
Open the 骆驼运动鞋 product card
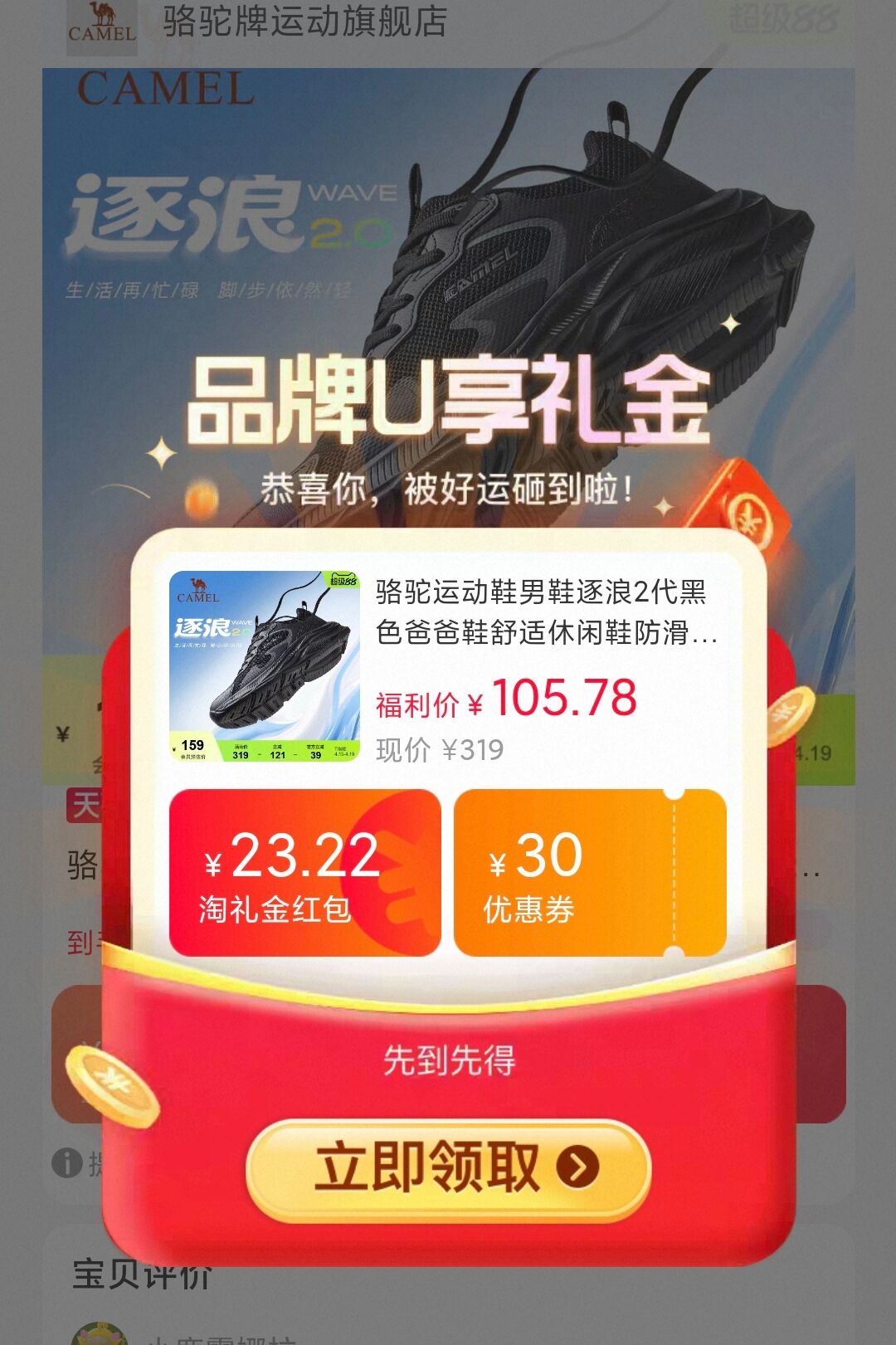[448, 666]
